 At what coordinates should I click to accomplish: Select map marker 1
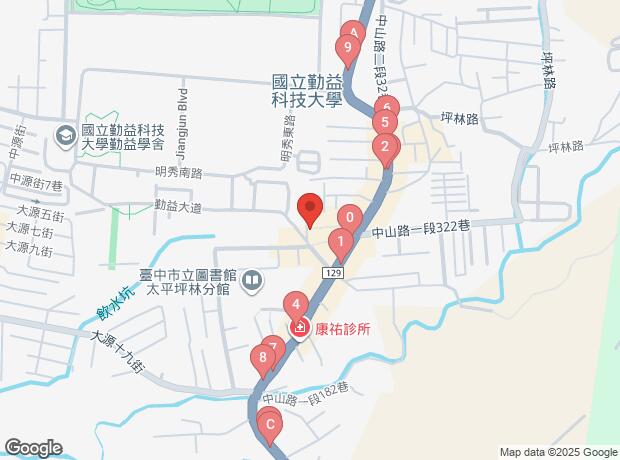(341, 241)
